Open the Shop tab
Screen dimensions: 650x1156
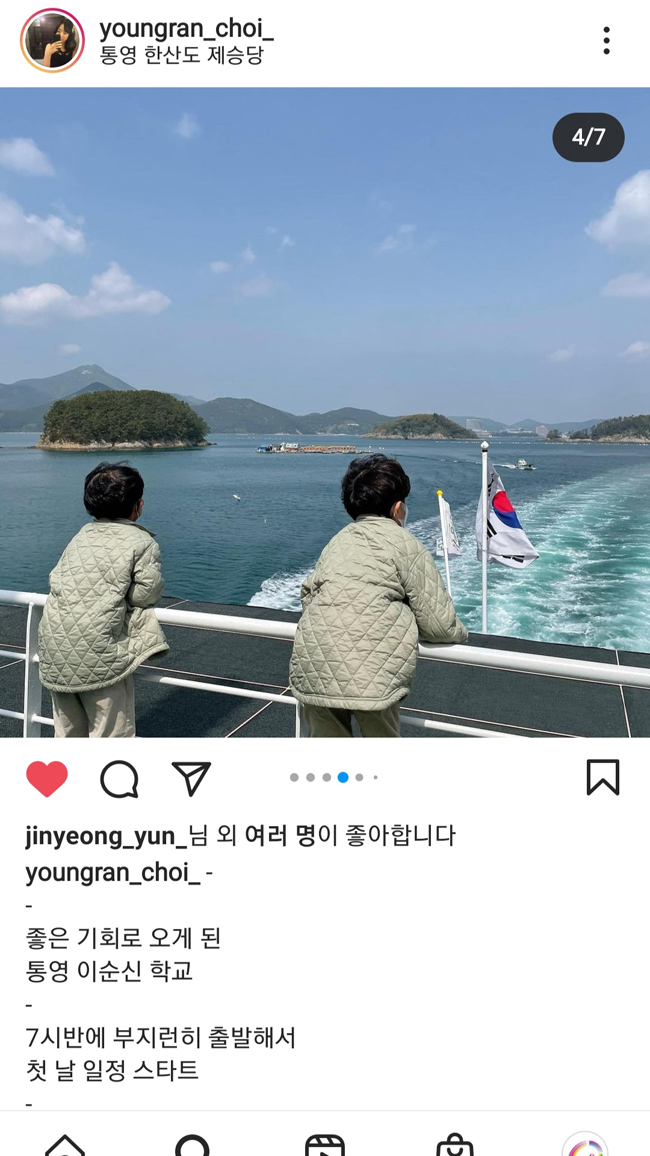(455, 1146)
